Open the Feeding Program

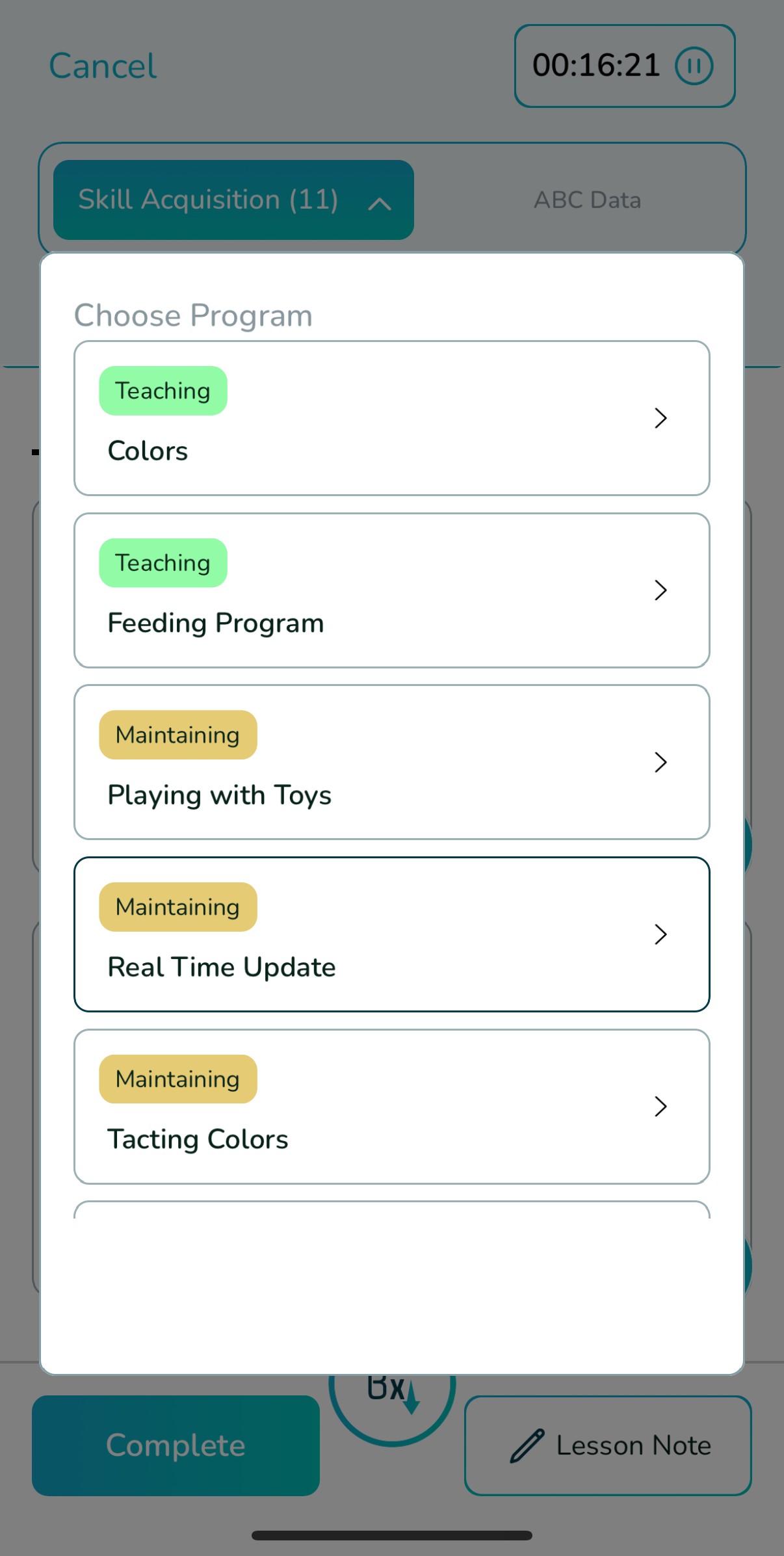coord(391,590)
